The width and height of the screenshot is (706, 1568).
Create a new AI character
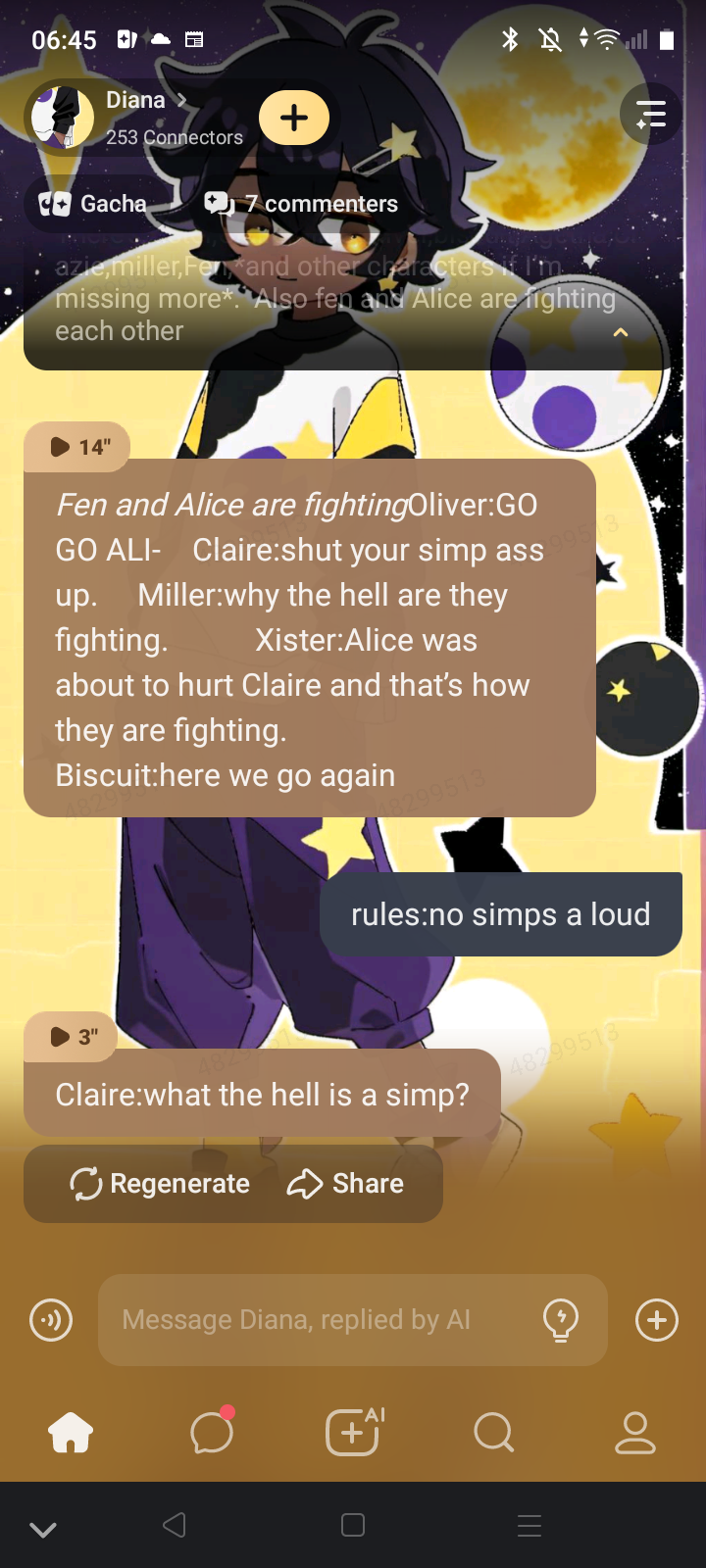(x=353, y=1433)
